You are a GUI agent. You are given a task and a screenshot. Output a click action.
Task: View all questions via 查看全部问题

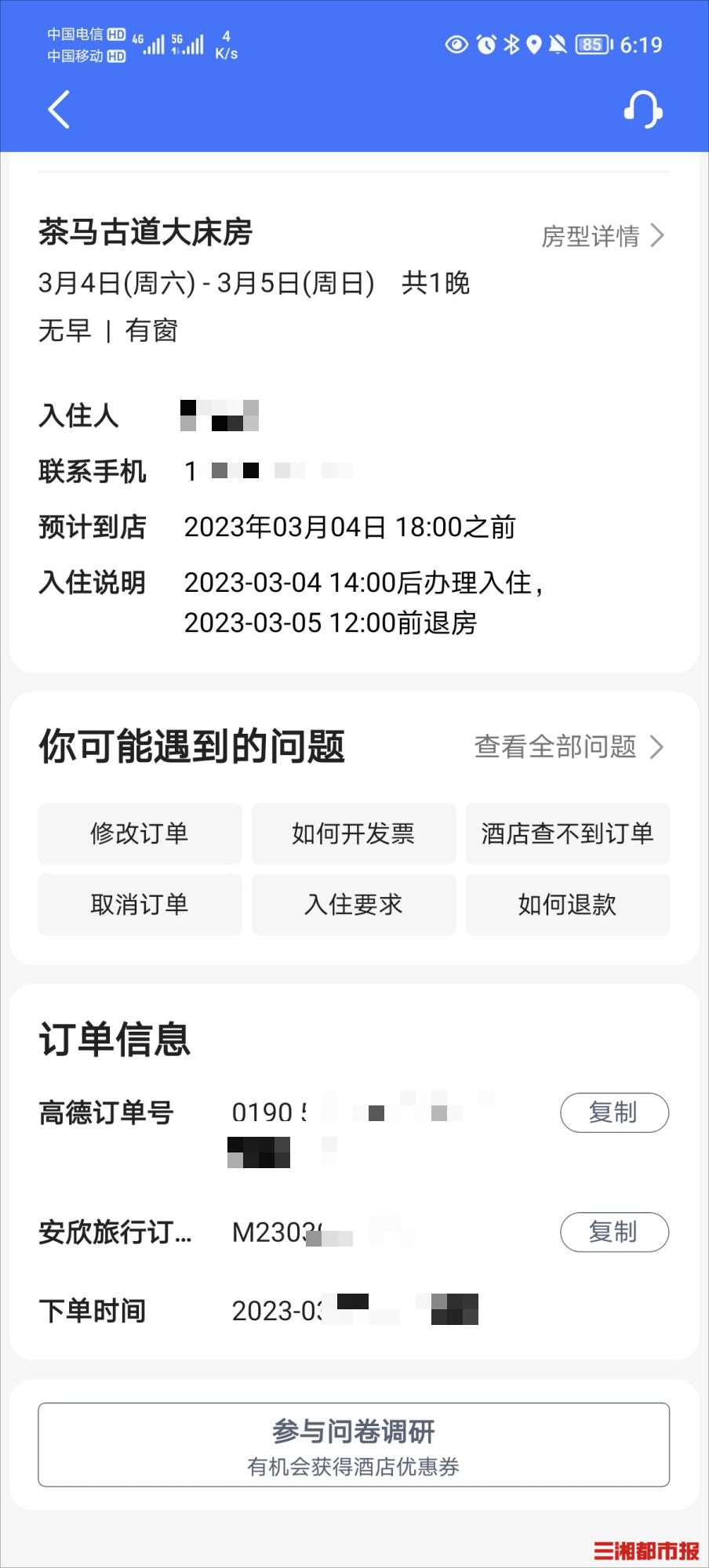pos(569,747)
